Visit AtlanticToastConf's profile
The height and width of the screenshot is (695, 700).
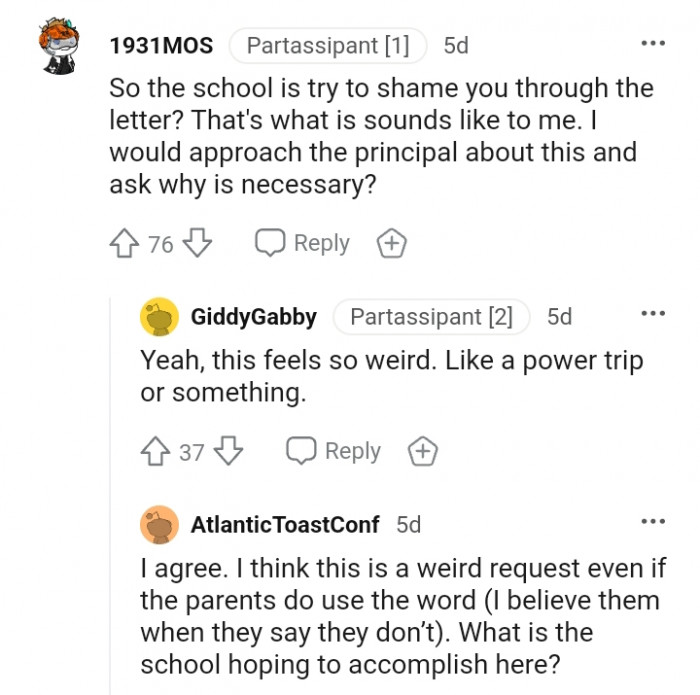pyautogui.click(x=285, y=525)
